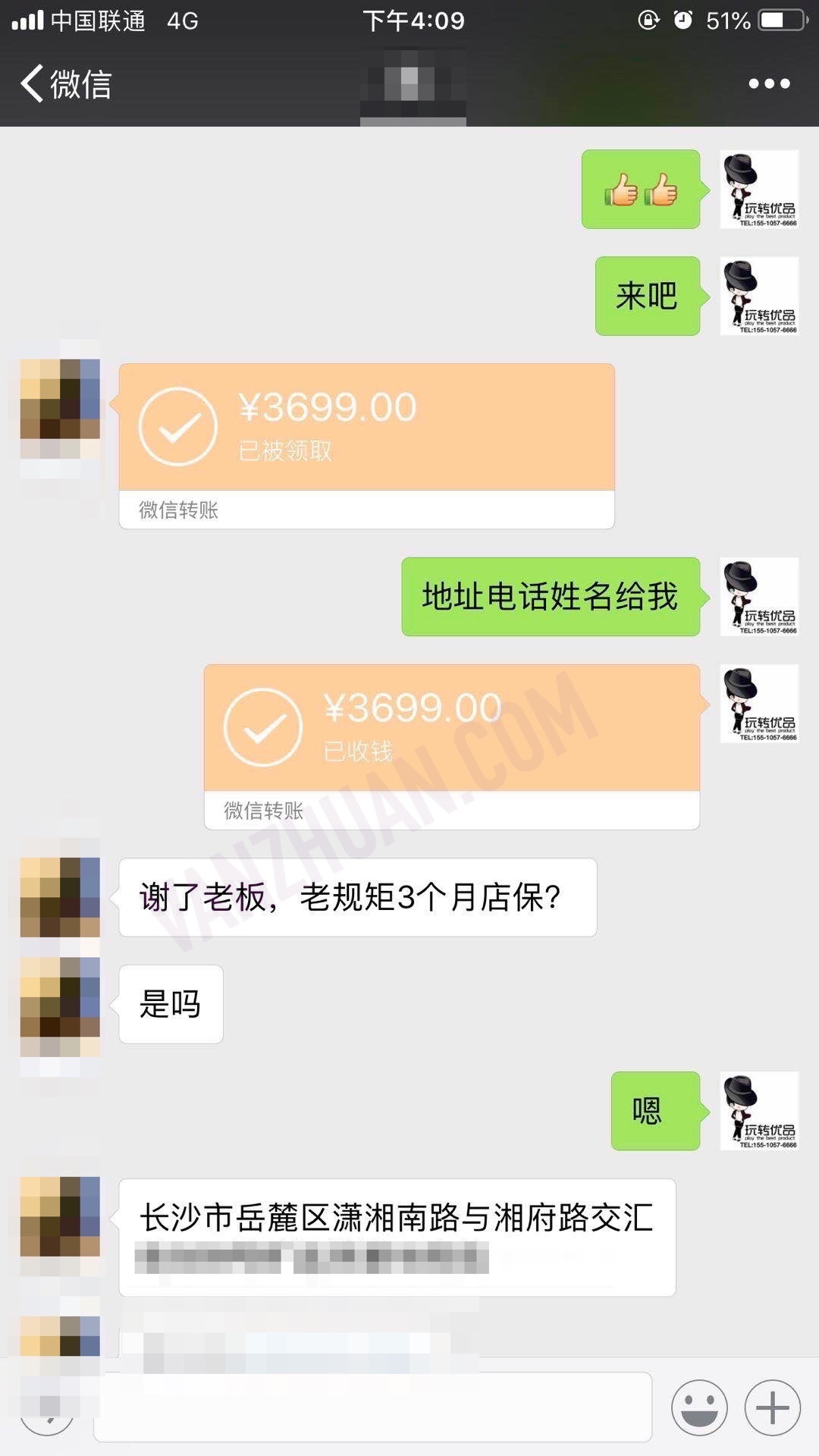
Task: Open the plus attachments menu
Action: coord(772,1407)
